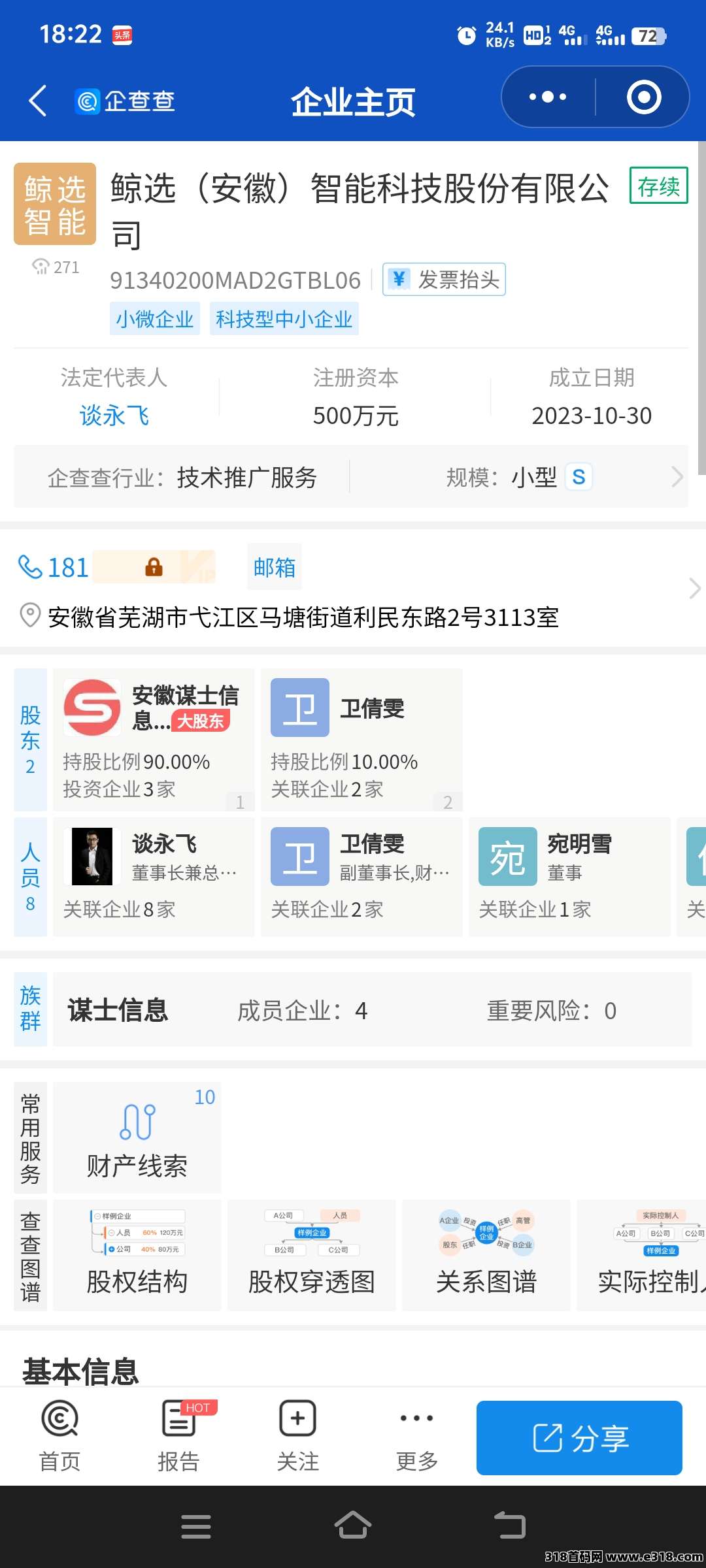This screenshot has height=1568, width=706.
Task: View legal representative 谈永飞
Action: (114, 416)
